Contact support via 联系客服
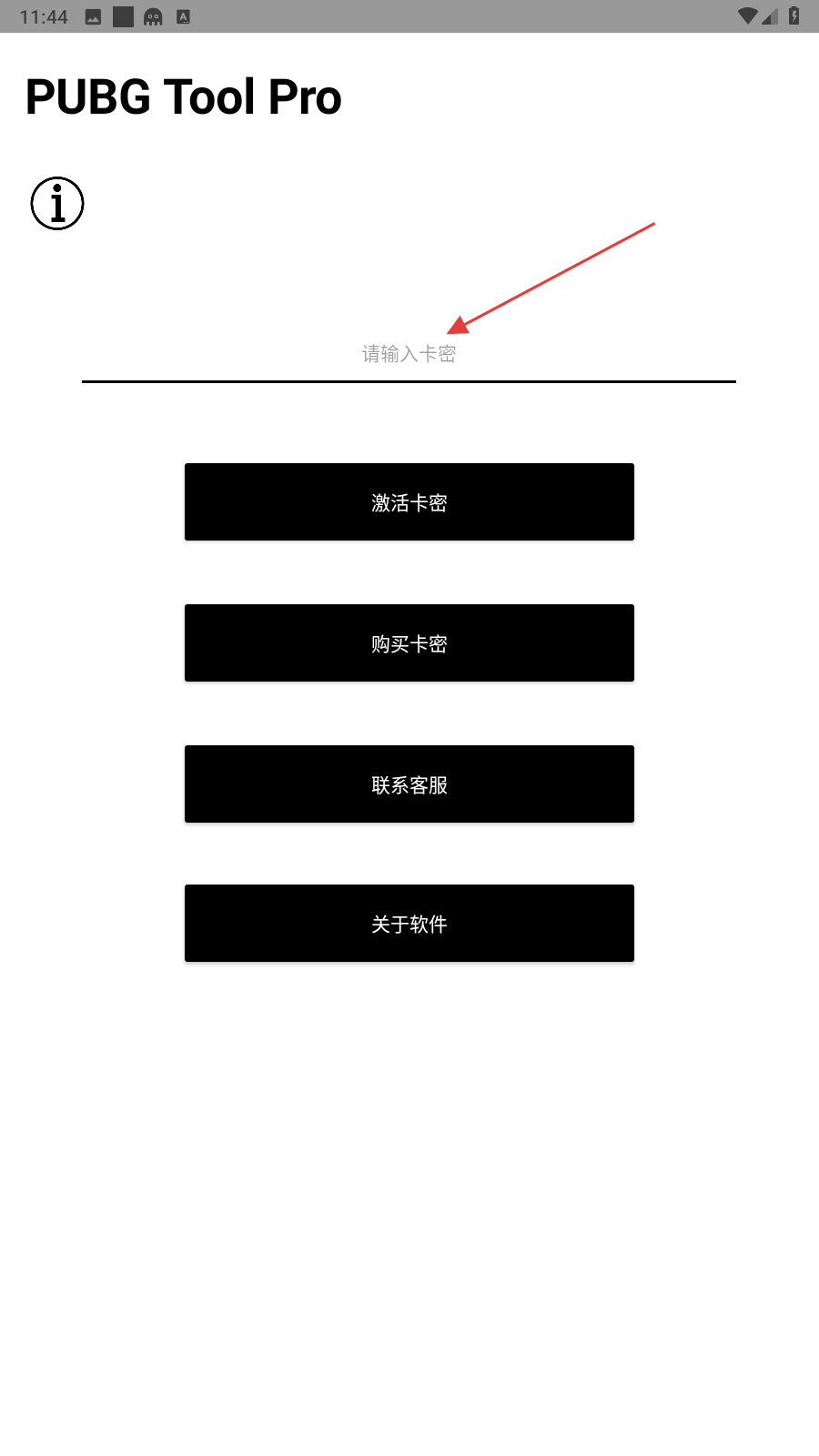The width and height of the screenshot is (819, 1456). (x=409, y=784)
